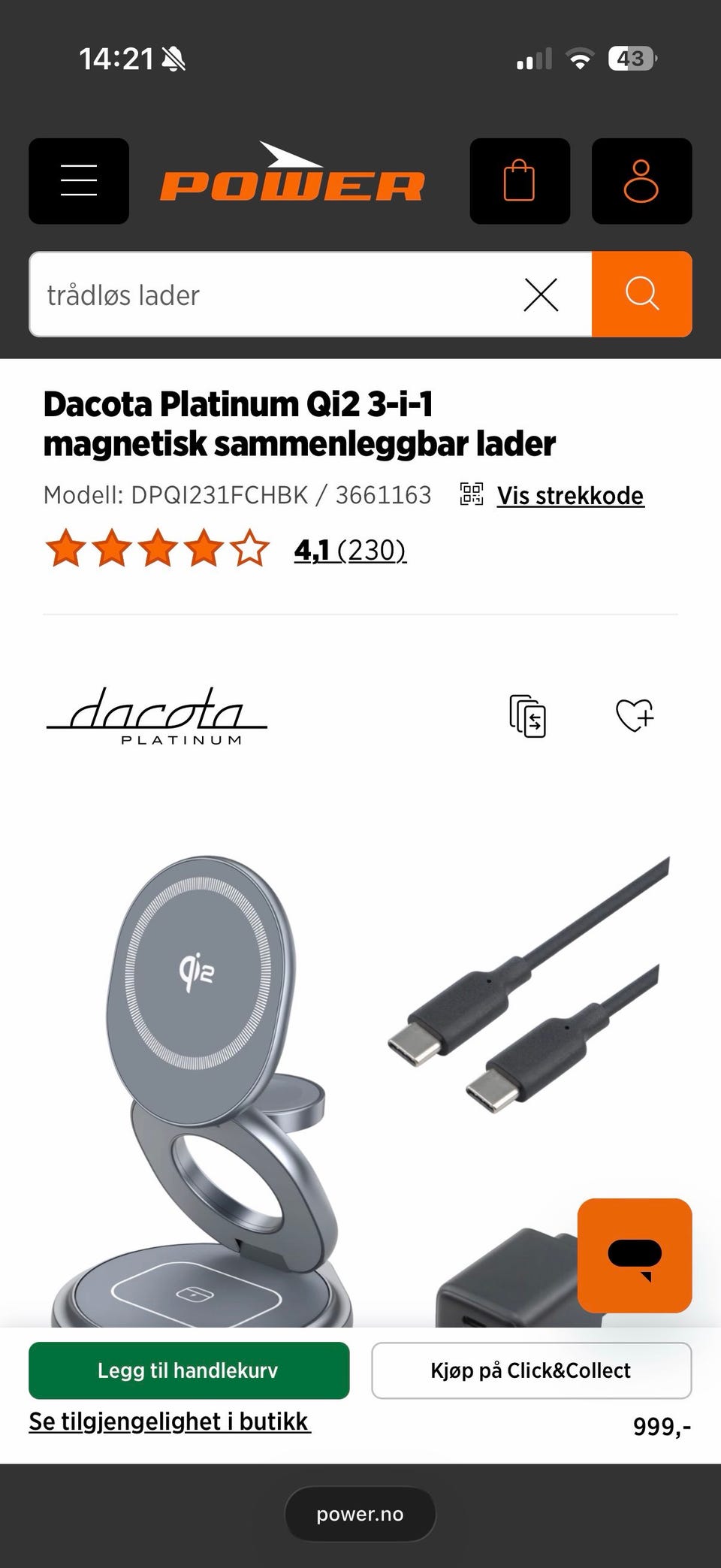Open the Dacota charger product image
Screen dimensions: 721x1568
coord(360,1091)
